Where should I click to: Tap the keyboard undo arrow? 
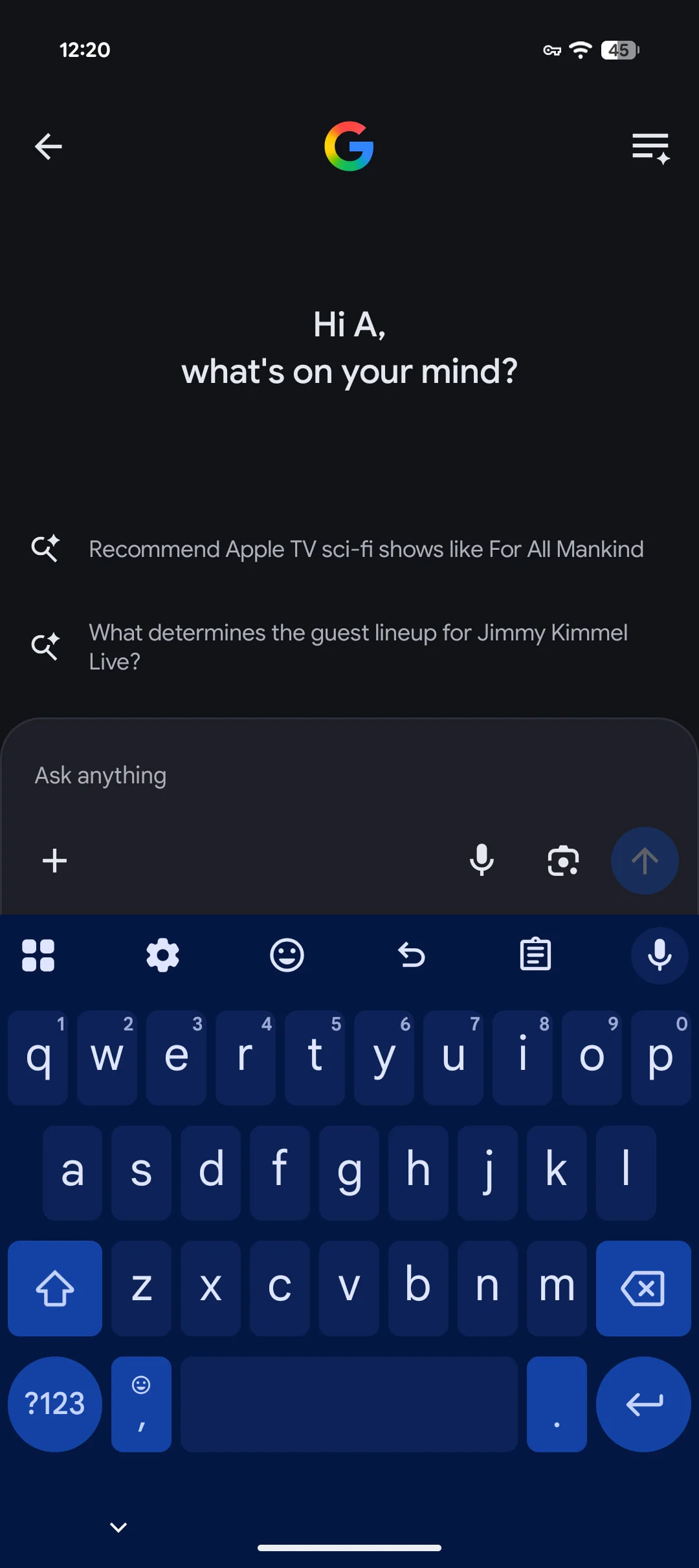[411, 955]
